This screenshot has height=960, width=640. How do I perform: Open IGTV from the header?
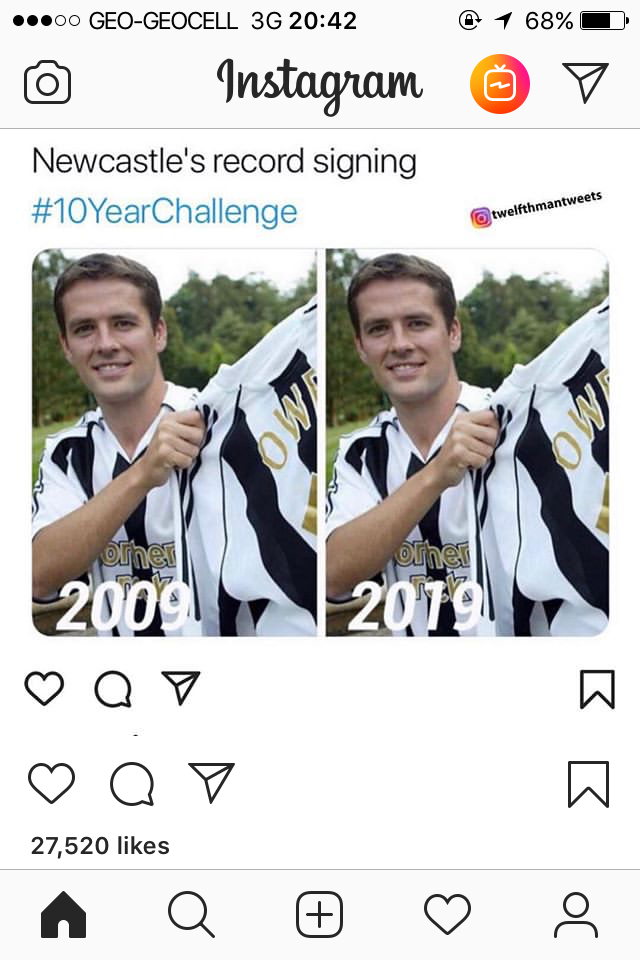click(x=500, y=84)
